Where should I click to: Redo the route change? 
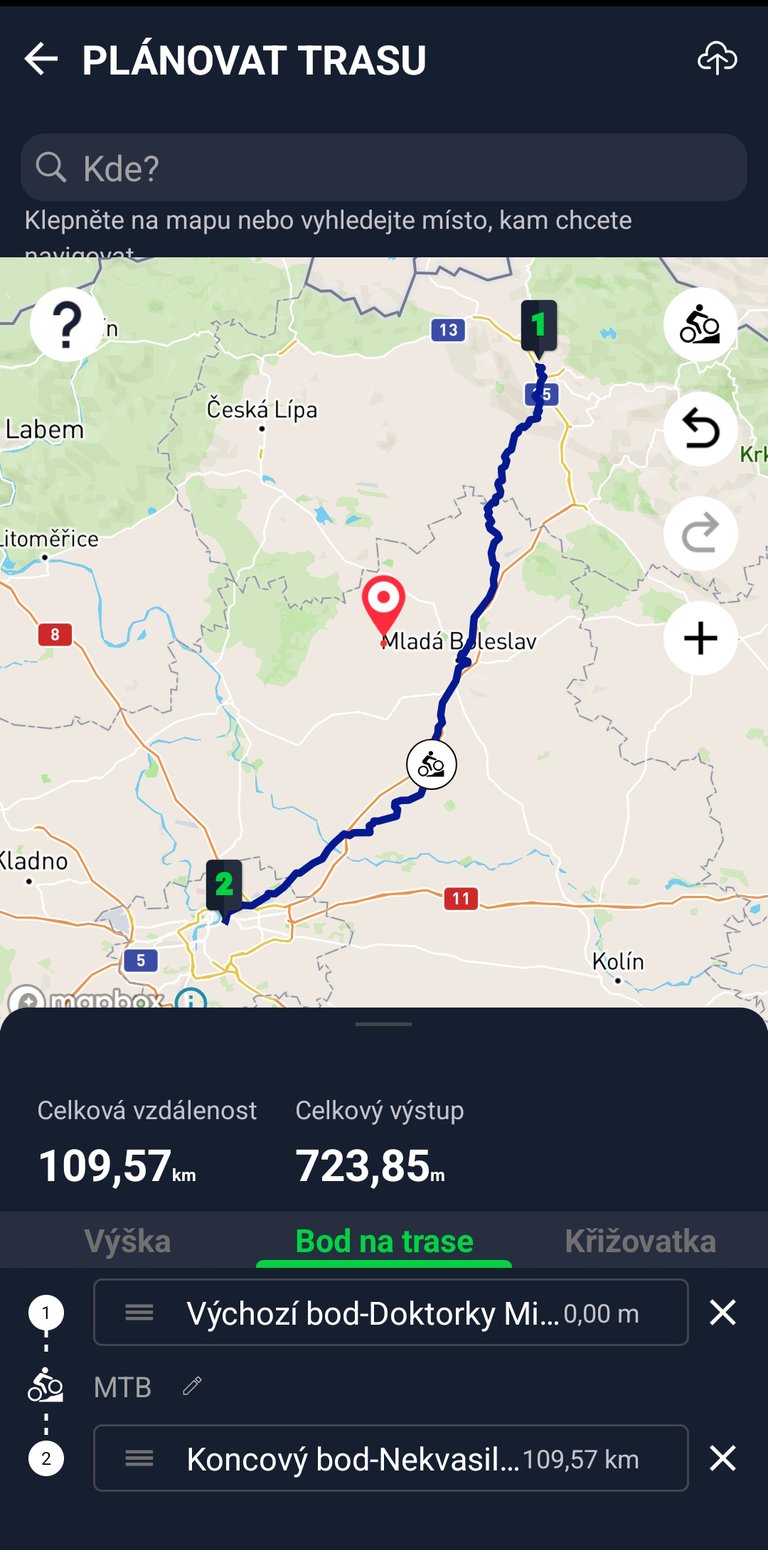[700, 533]
